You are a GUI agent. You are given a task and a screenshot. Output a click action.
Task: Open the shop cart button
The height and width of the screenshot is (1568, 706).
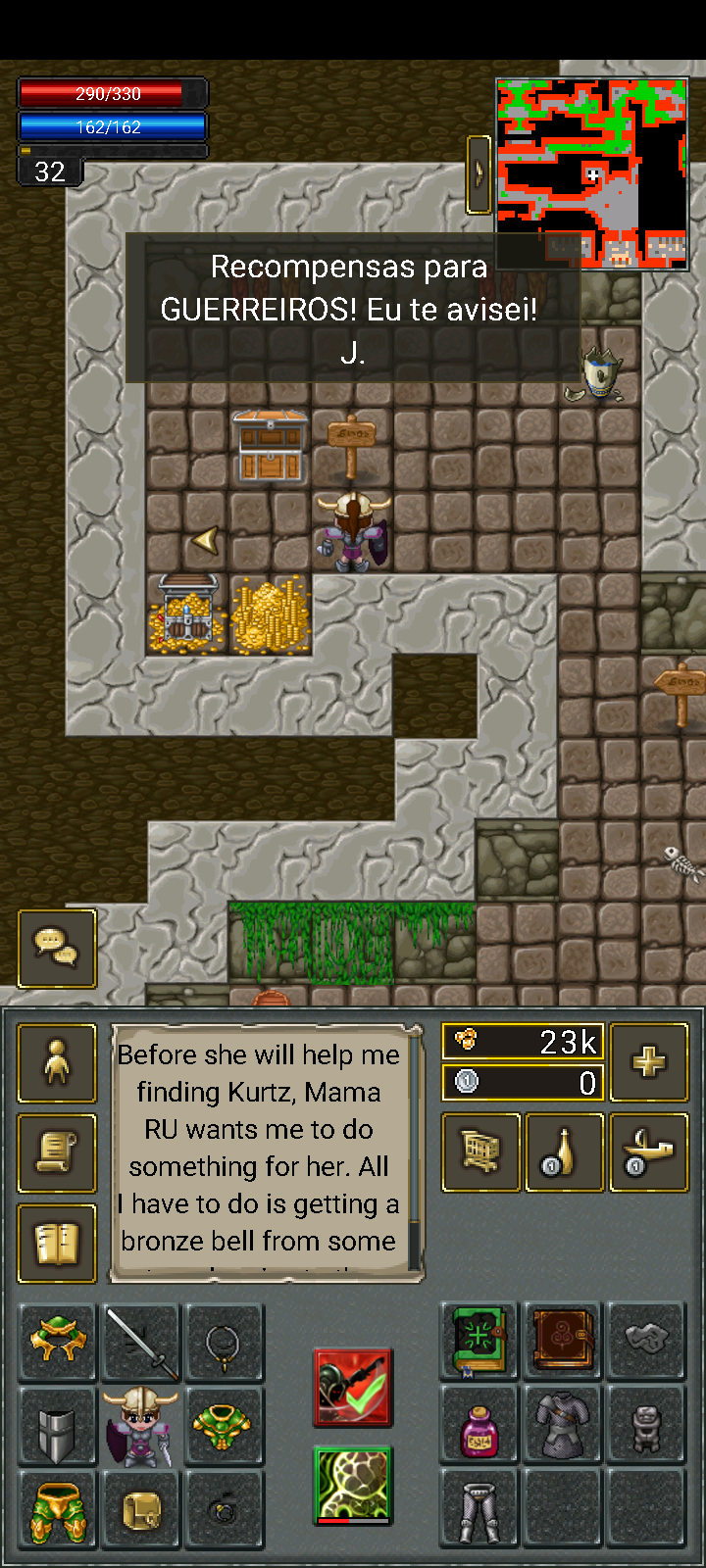point(480,1152)
